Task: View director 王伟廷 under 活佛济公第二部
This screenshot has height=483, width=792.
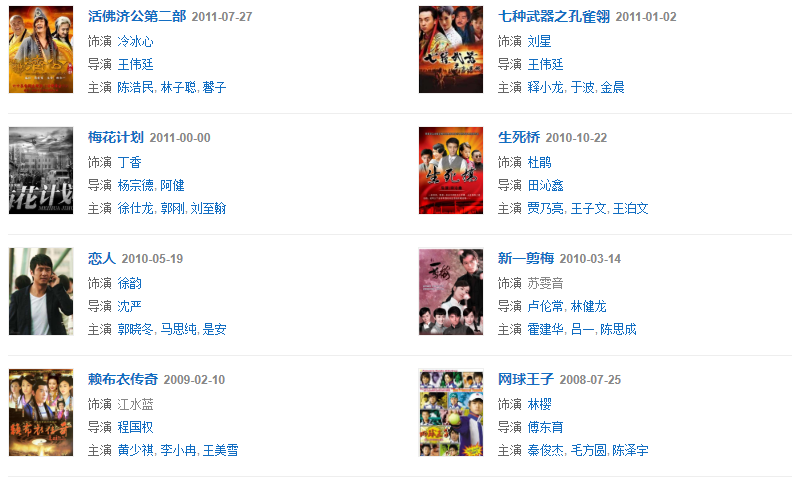Action: [136, 64]
